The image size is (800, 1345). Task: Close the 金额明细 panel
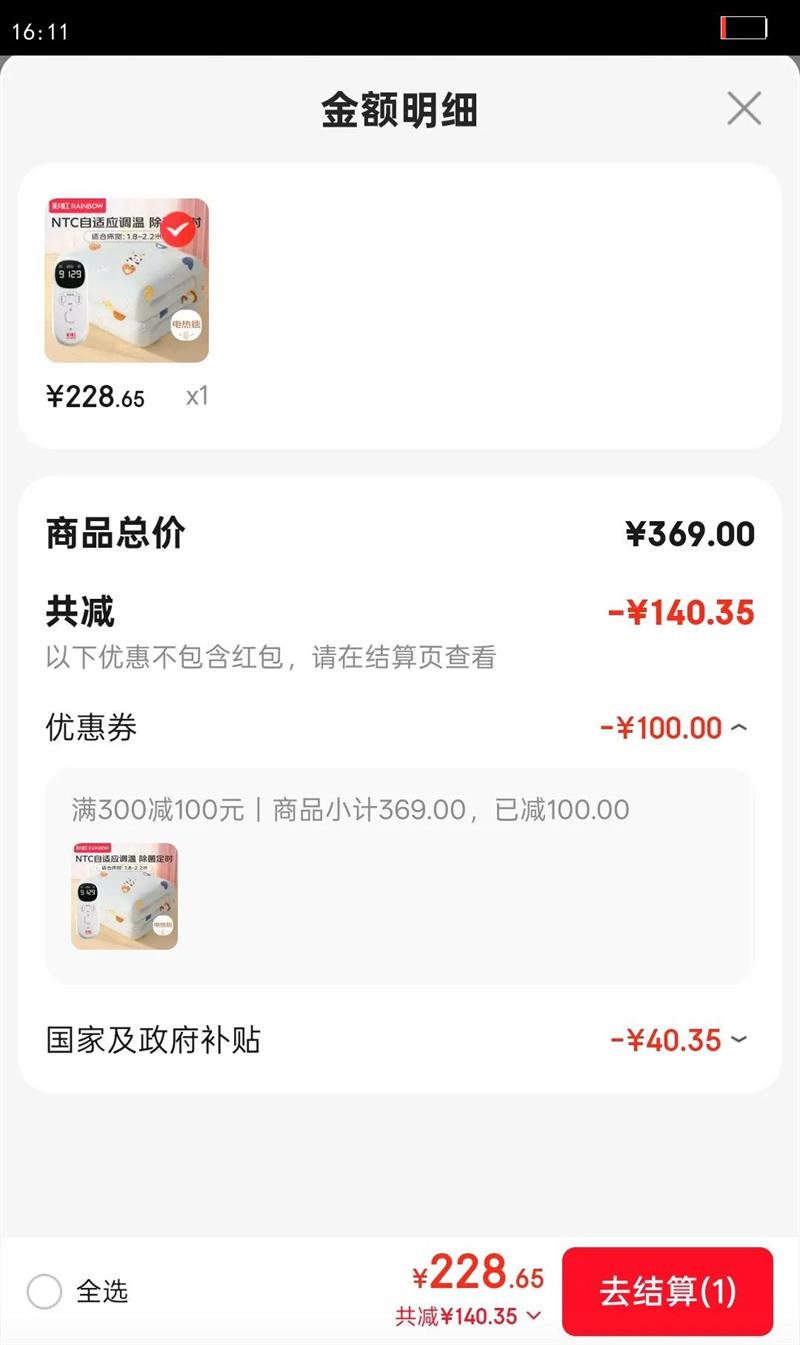(744, 108)
